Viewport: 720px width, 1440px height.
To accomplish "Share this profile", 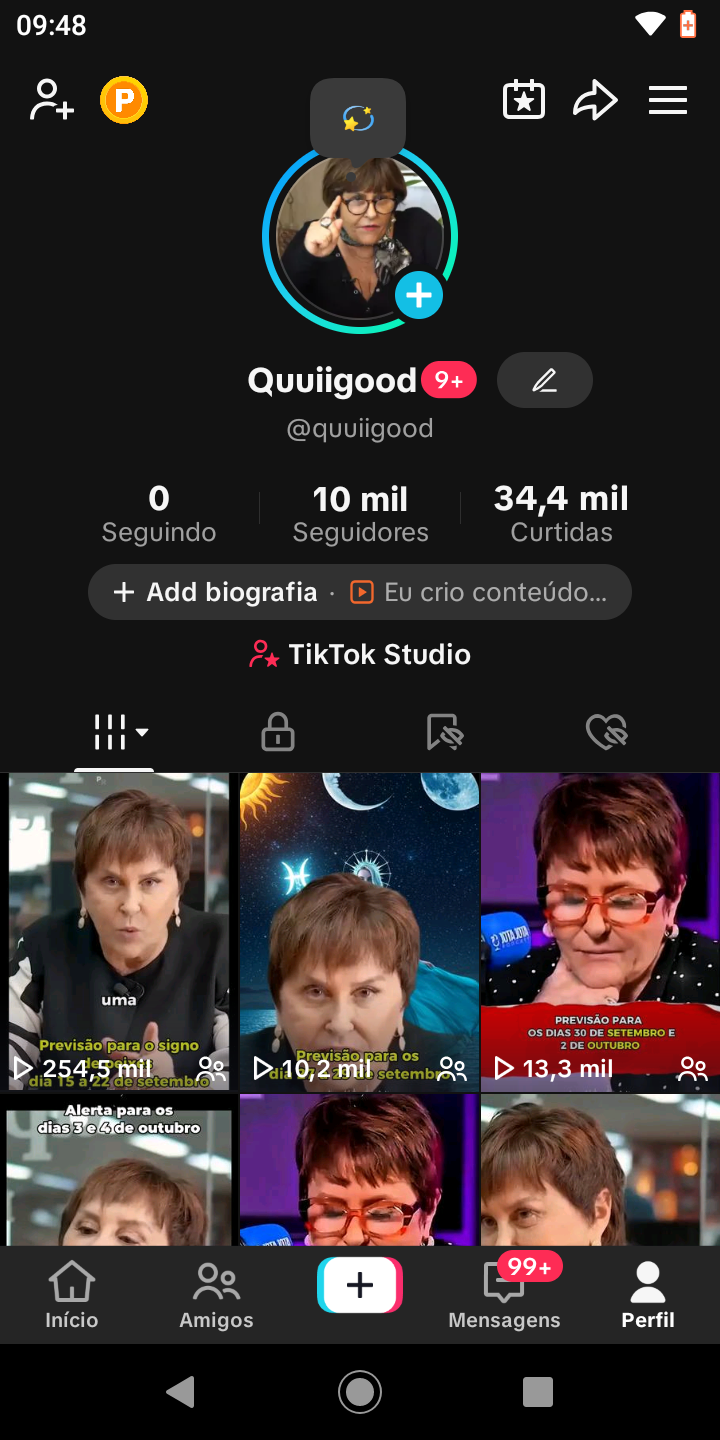I will (595, 101).
